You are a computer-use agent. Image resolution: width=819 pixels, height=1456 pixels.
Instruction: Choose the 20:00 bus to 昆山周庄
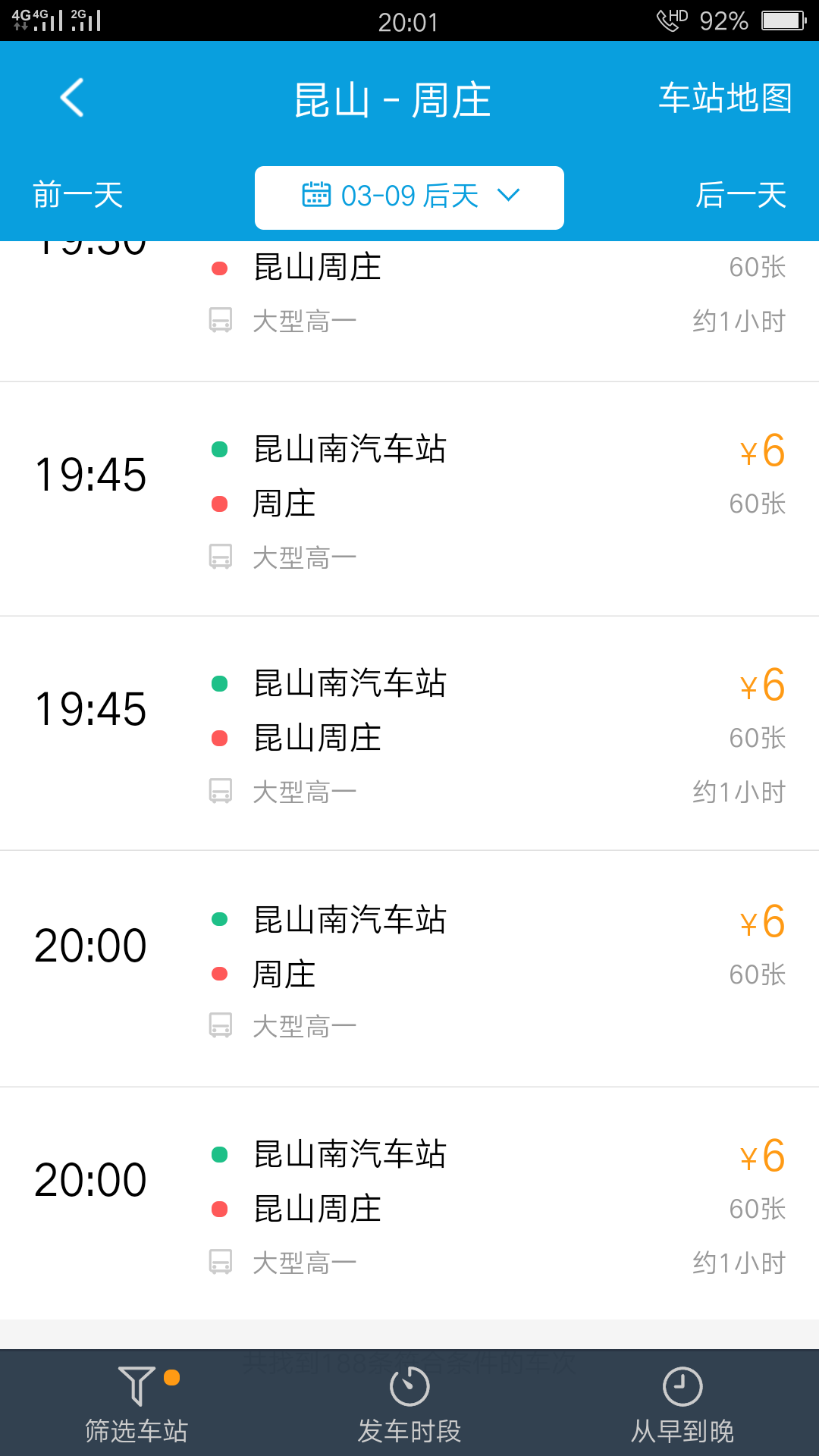(x=409, y=1204)
